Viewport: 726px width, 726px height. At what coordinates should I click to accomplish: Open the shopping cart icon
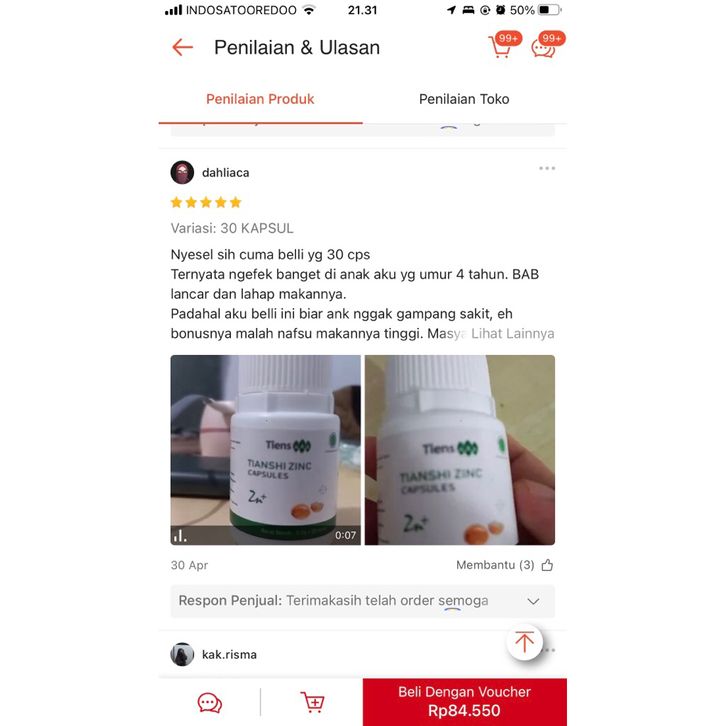pos(501,47)
